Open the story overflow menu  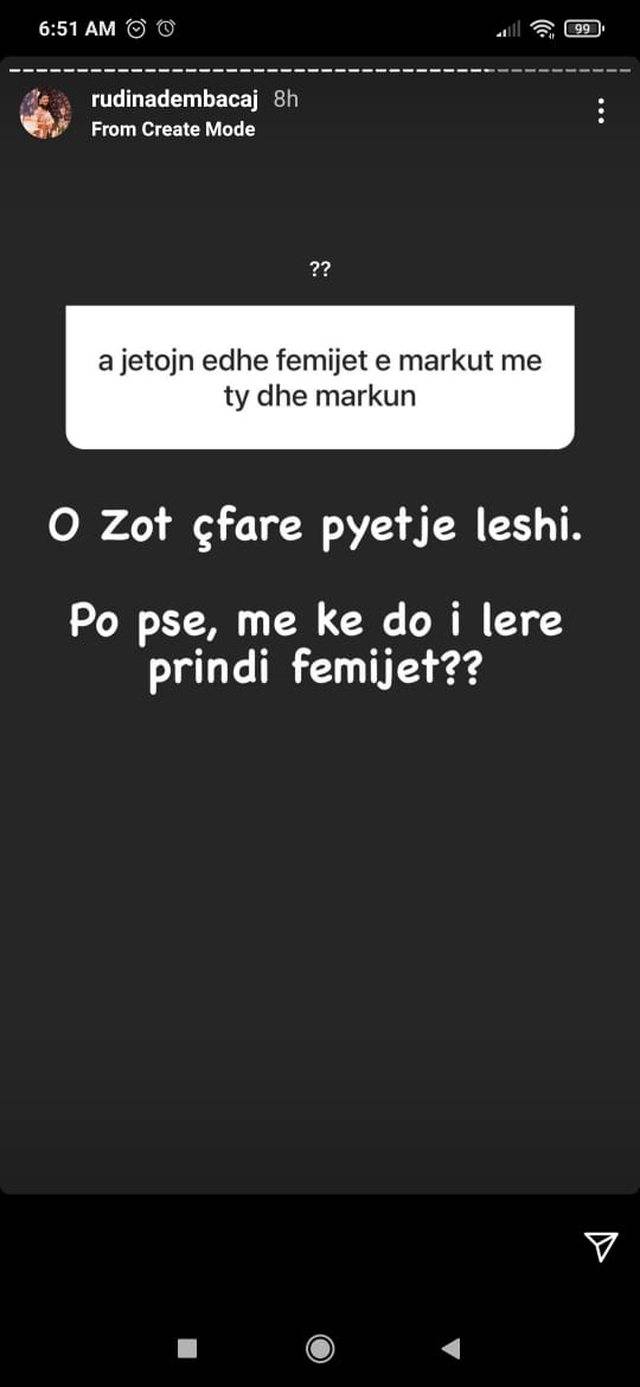pos(600,111)
